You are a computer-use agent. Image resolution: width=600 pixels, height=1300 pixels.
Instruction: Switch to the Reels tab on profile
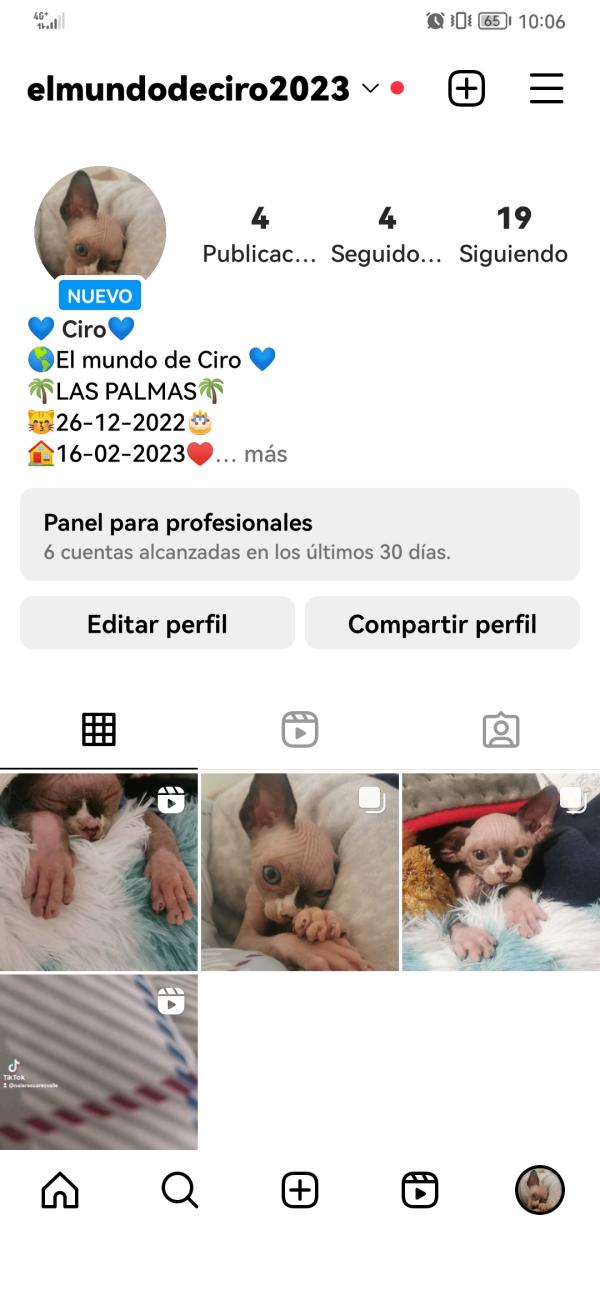pos(300,730)
